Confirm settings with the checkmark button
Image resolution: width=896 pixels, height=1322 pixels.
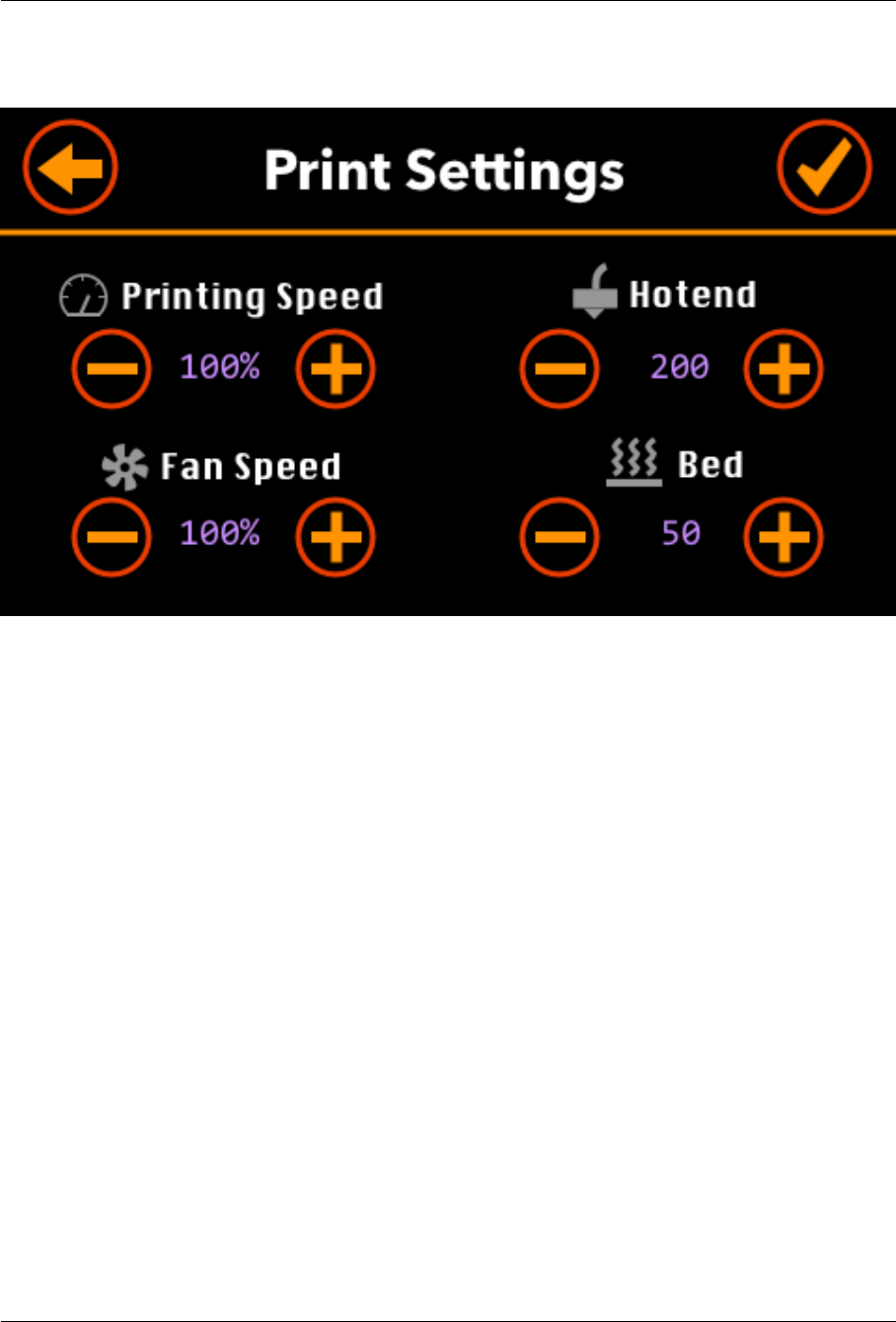point(824,168)
